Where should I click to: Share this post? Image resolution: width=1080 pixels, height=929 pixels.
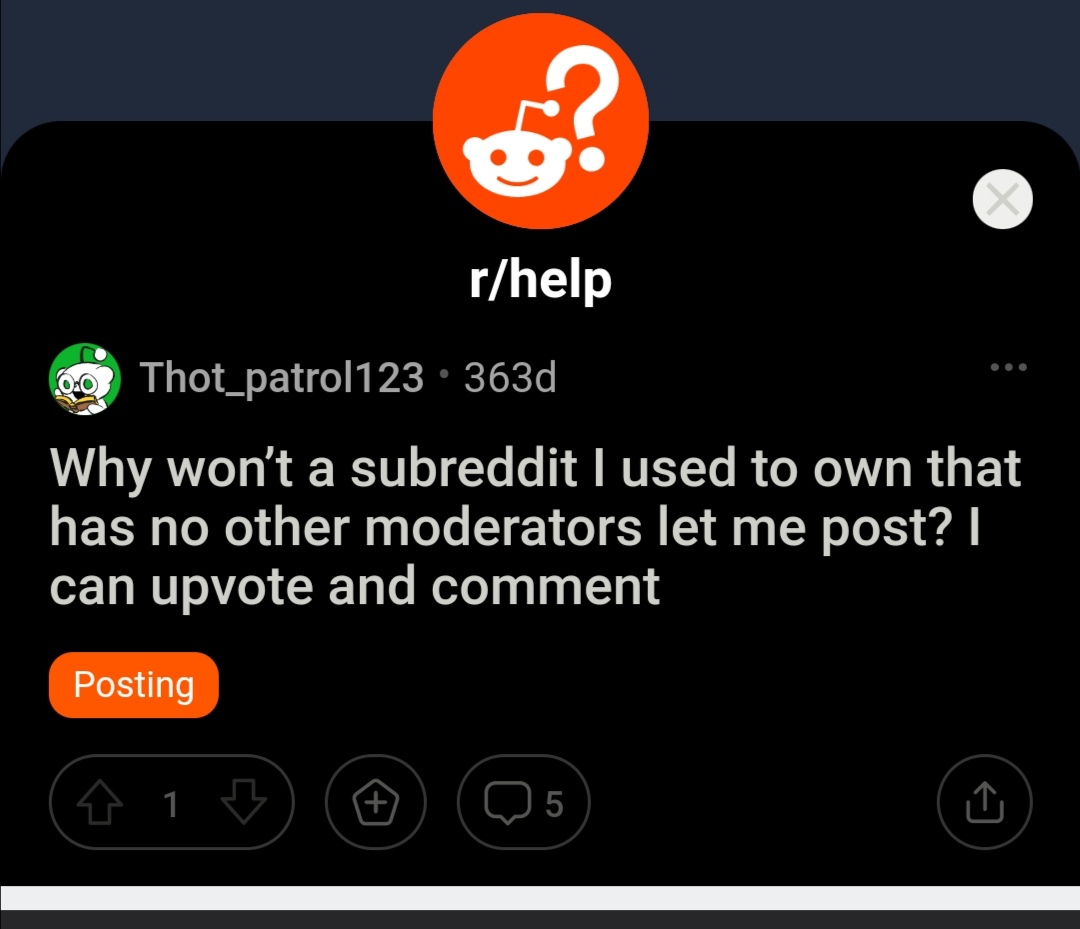coord(984,802)
